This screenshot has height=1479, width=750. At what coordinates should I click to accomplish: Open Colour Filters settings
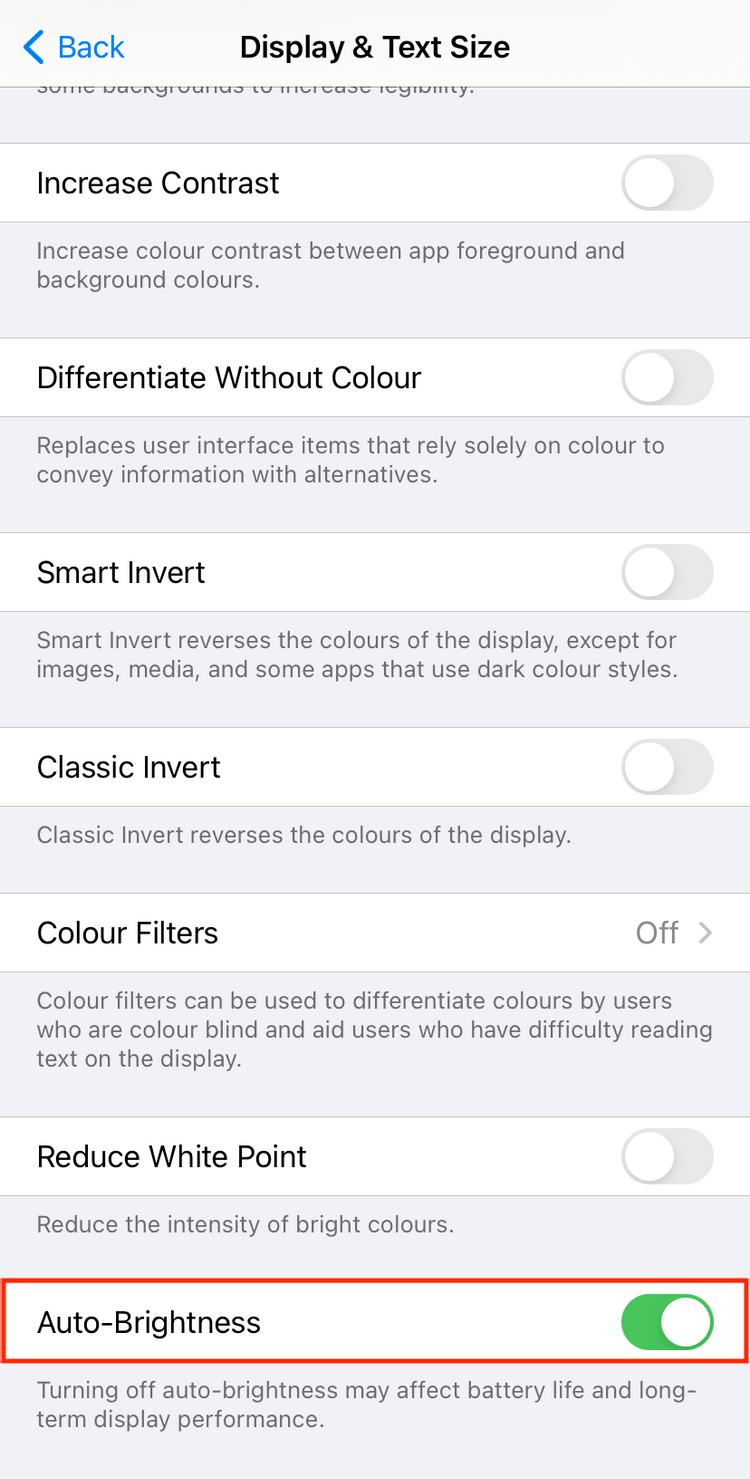375,933
